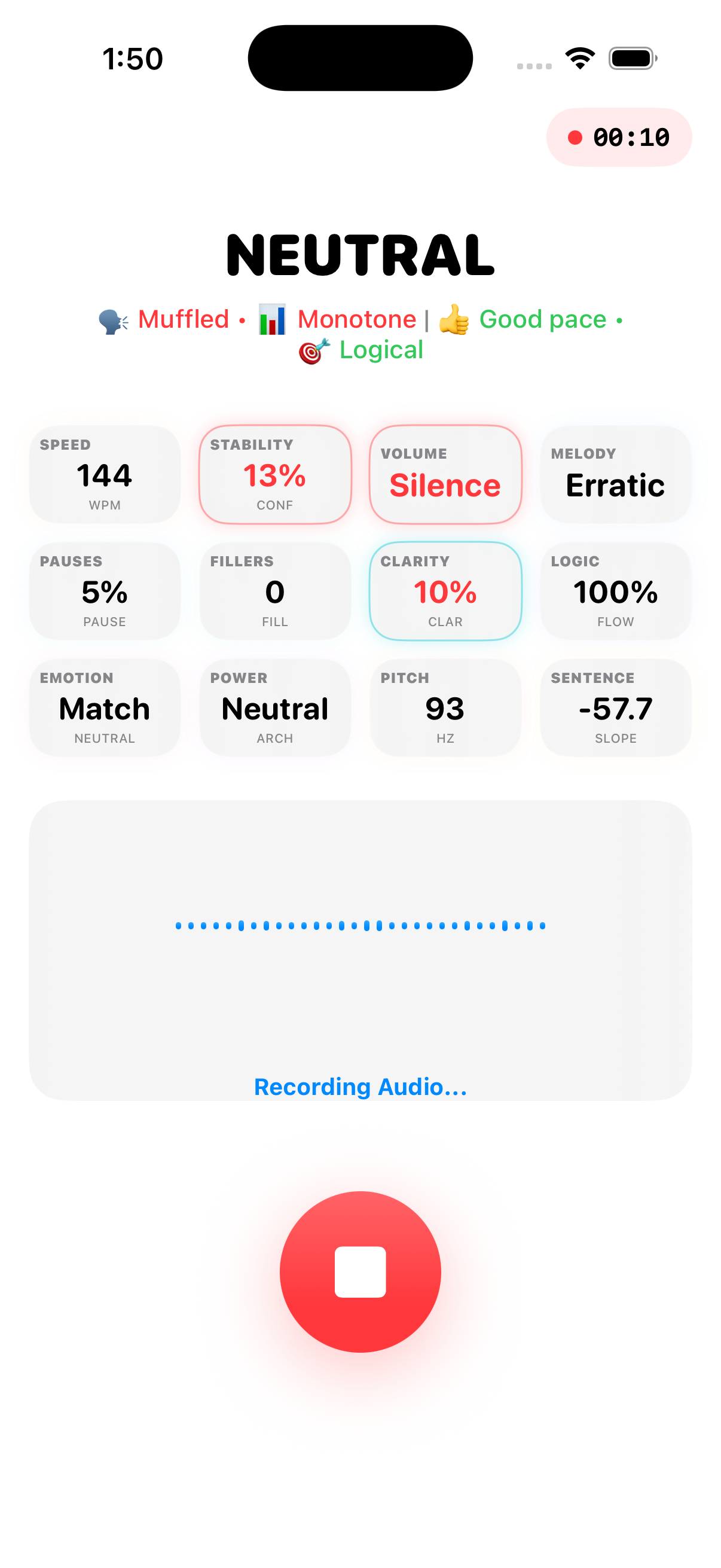
Task: Tap the red recording dot in the timer badge
Action: tap(576, 138)
